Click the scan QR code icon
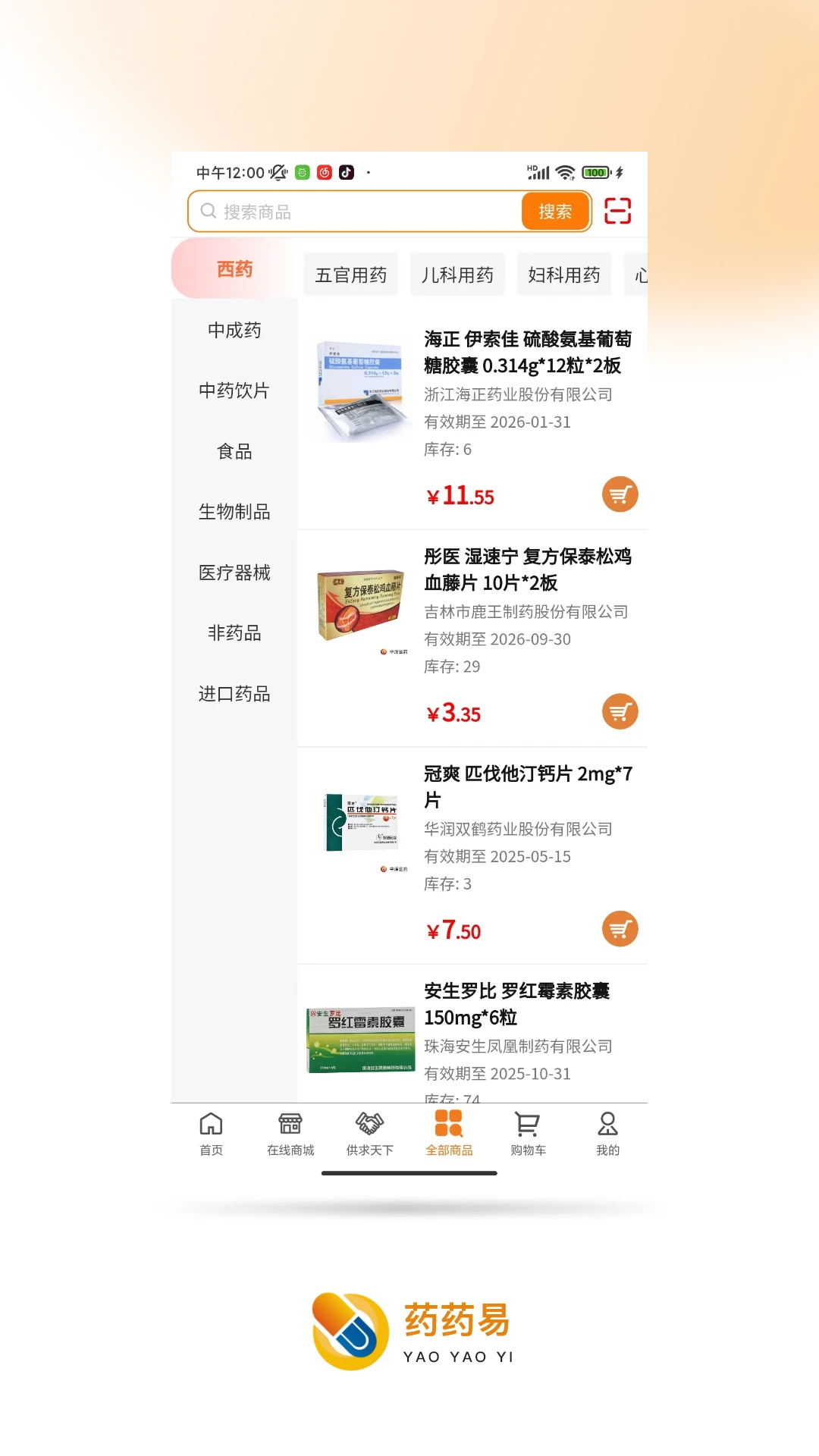Viewport: 819px width, 1456px height. [x=618, y=212]
